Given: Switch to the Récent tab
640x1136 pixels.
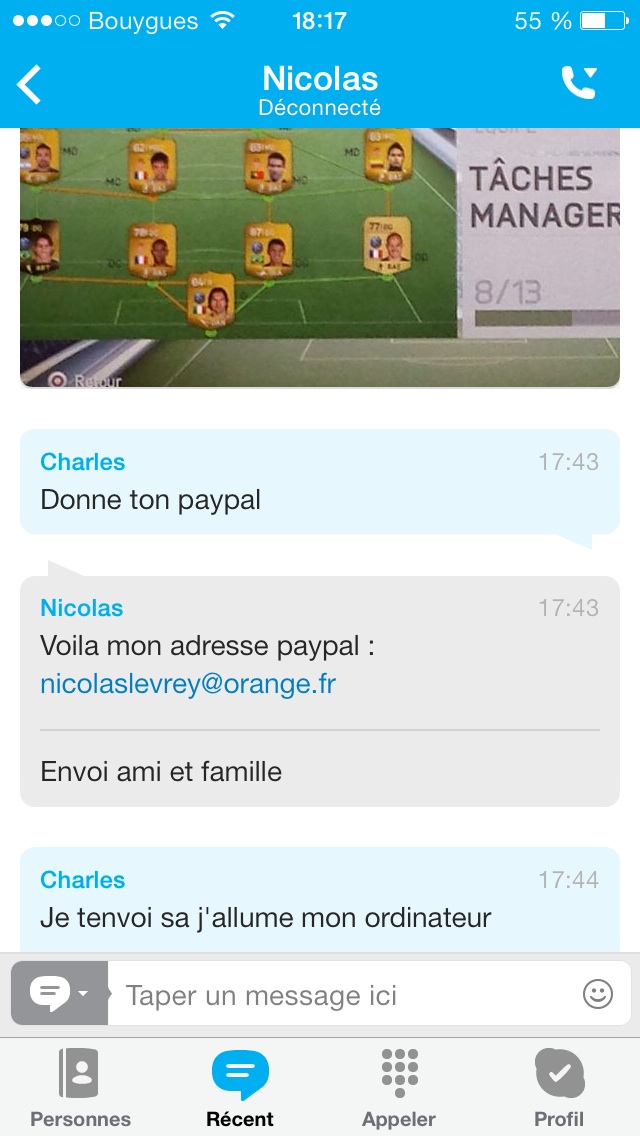Looking at the screenshot, I should 240,1089.
